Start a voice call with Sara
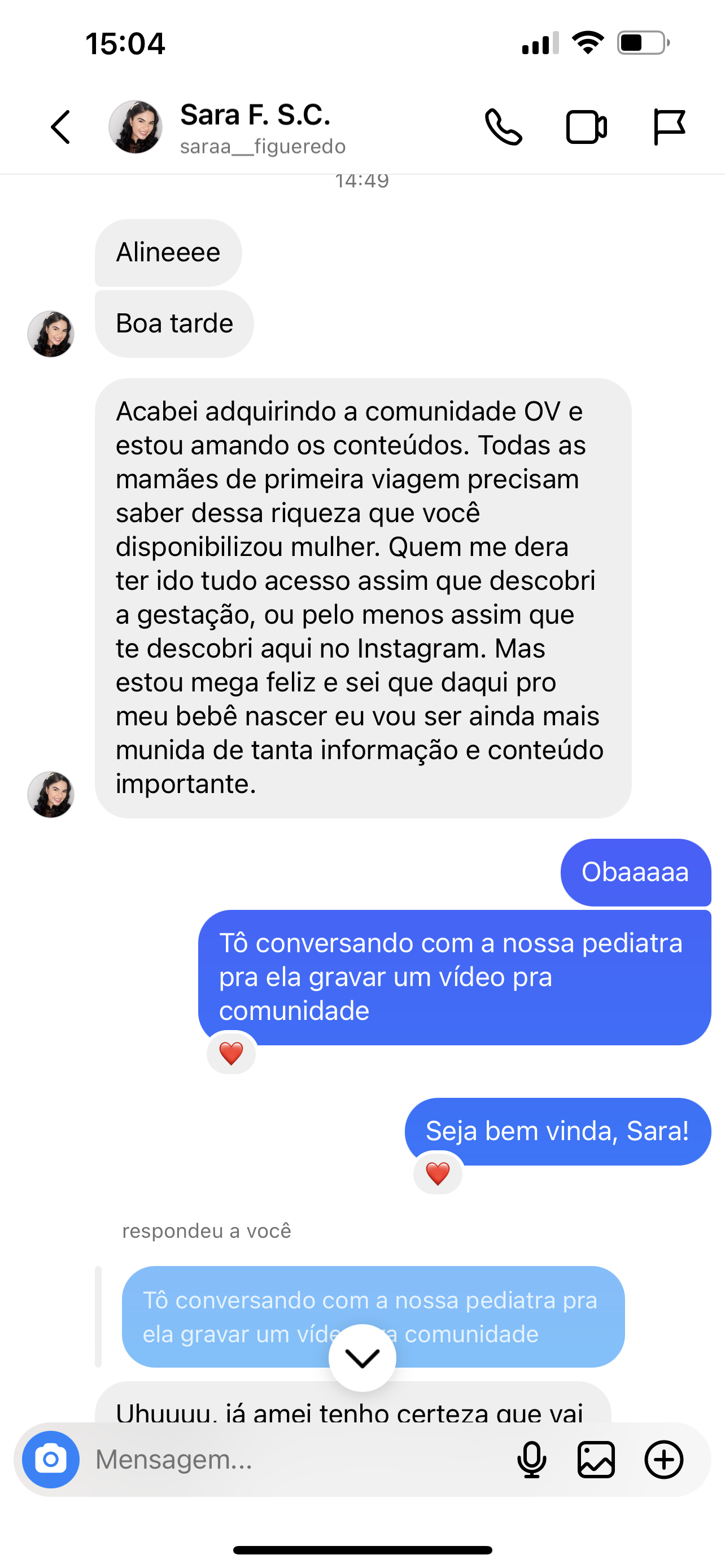Screen dimensions: 725x1568 tap(503, 127)
